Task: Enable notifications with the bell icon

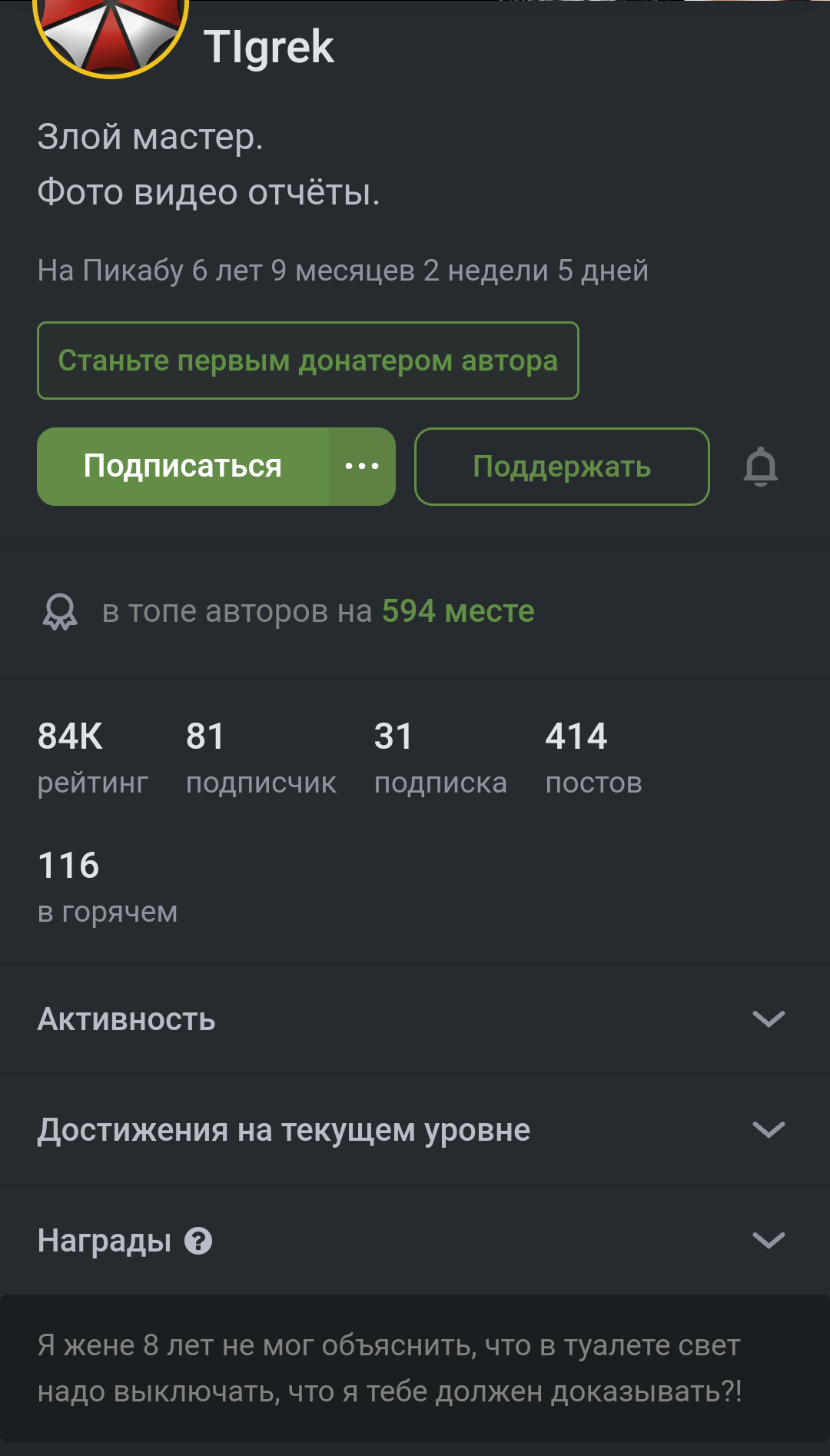Action: [x=760, y=467]
